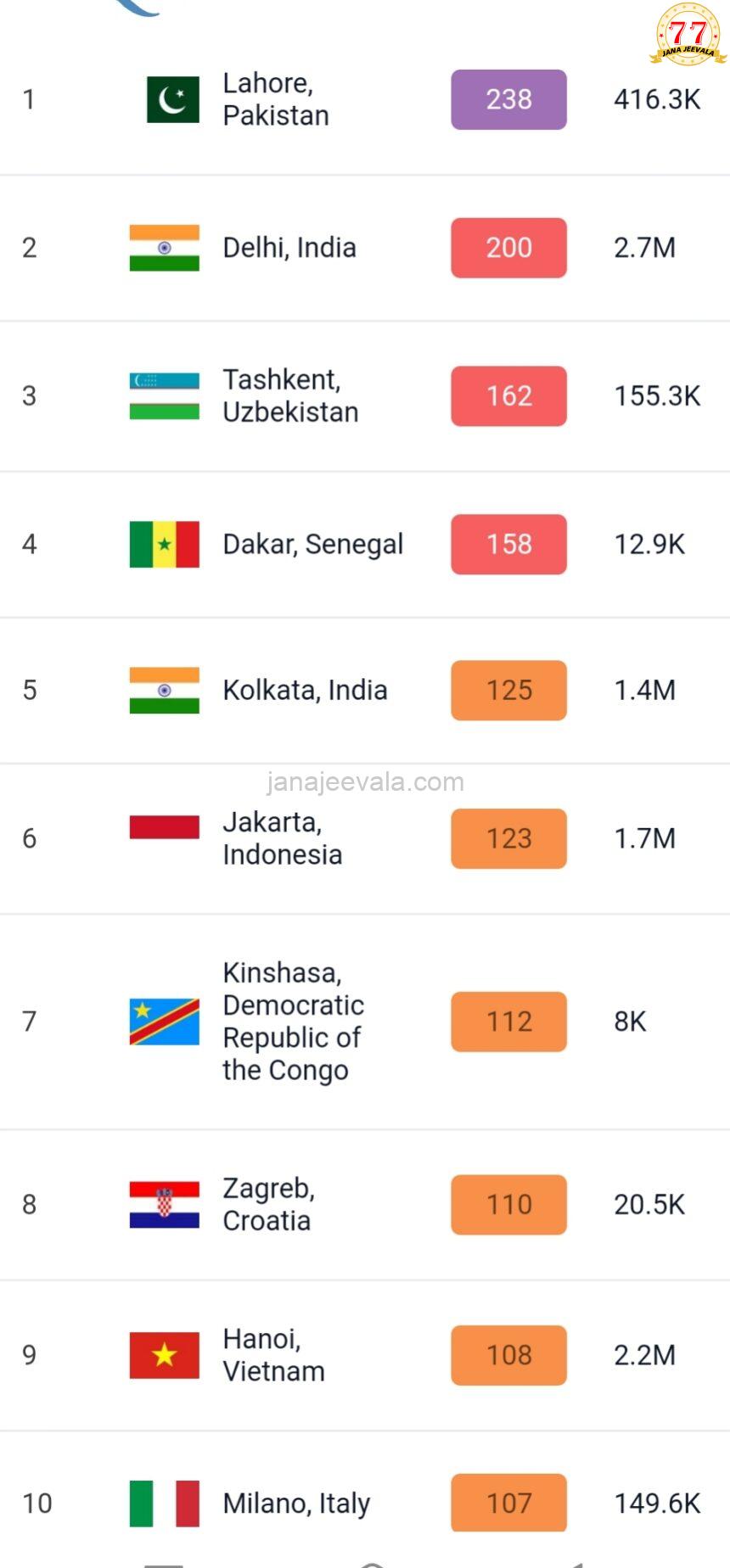
Task: Open the Kinshasa, Democratic Republic of the Congo row
Action: click(x=293, y=1021)
